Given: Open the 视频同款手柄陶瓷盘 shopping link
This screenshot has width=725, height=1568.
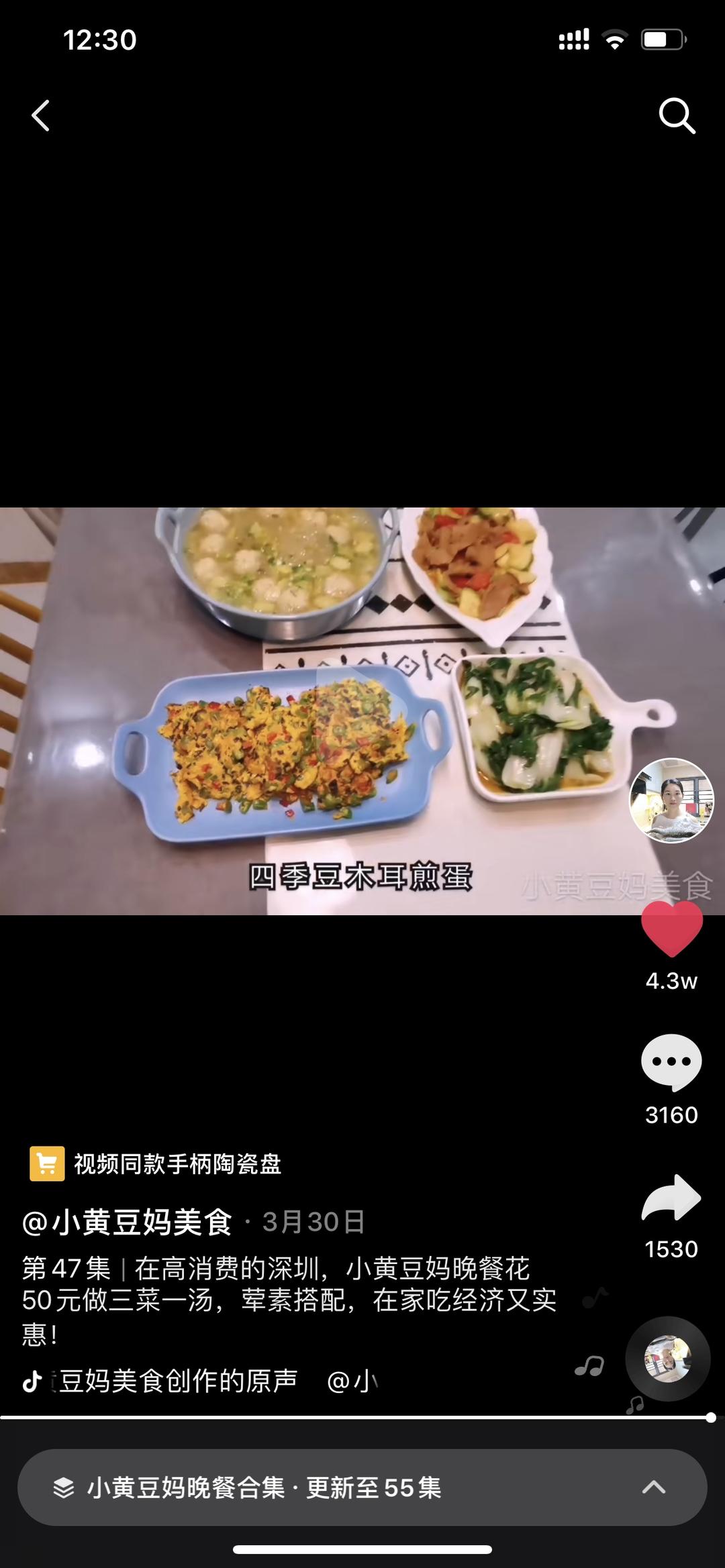Looking at the screenshot, I should pos(155,1163).
